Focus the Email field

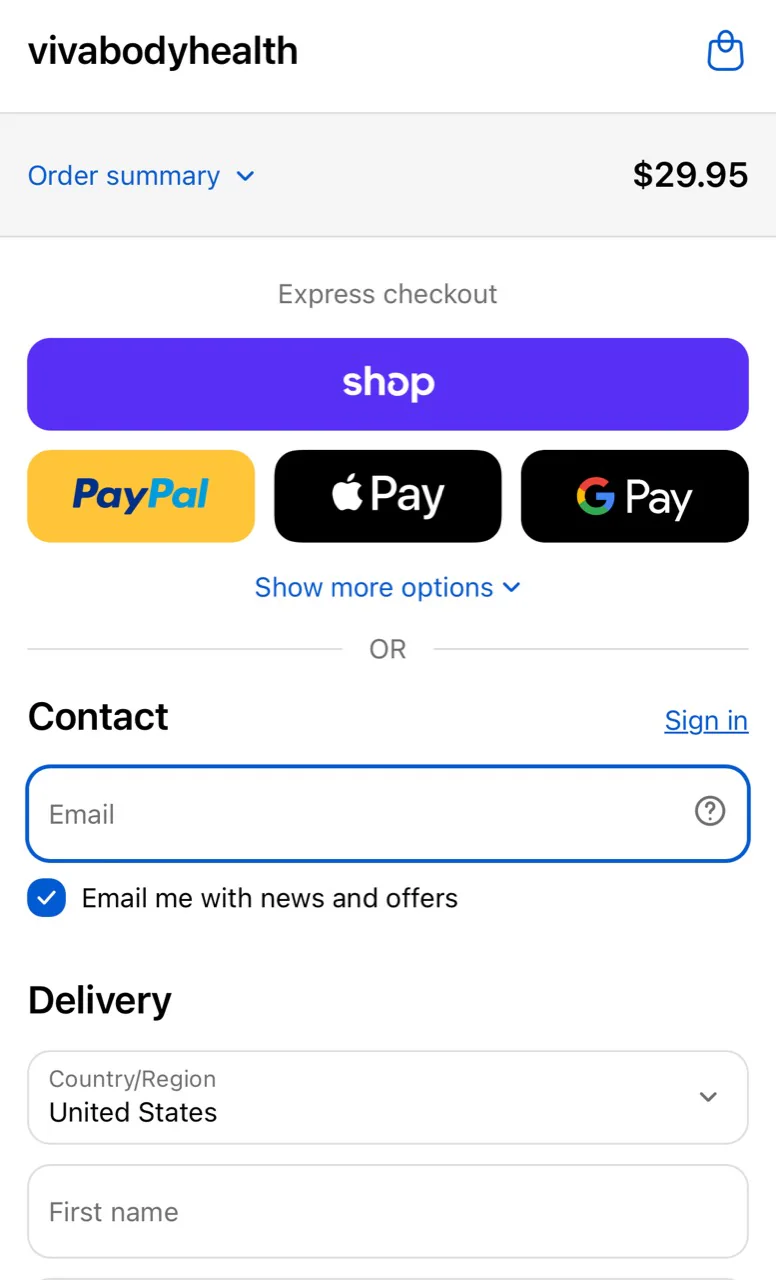pos(388,814)
